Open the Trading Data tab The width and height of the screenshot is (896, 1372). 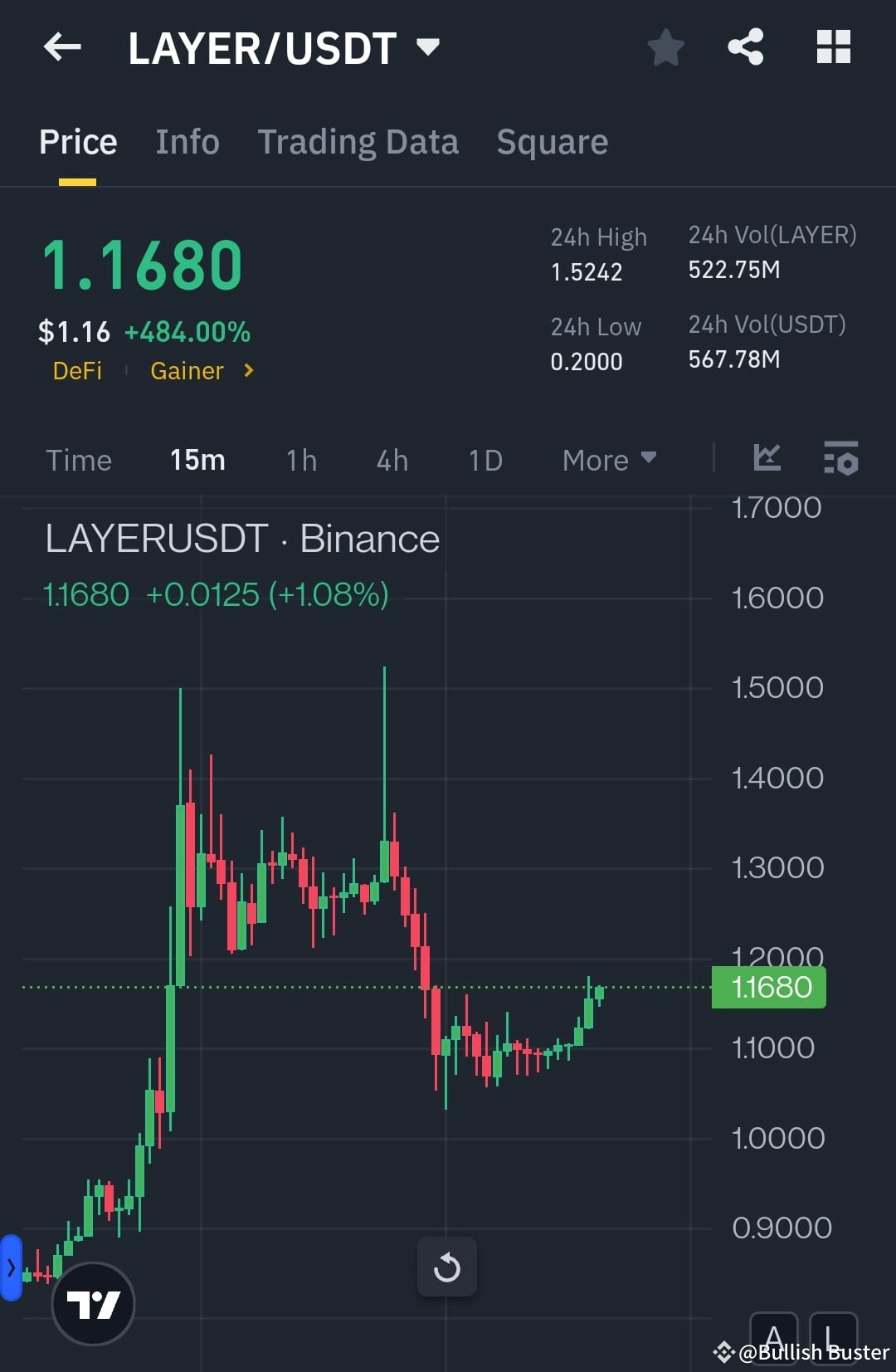point(358,141)
